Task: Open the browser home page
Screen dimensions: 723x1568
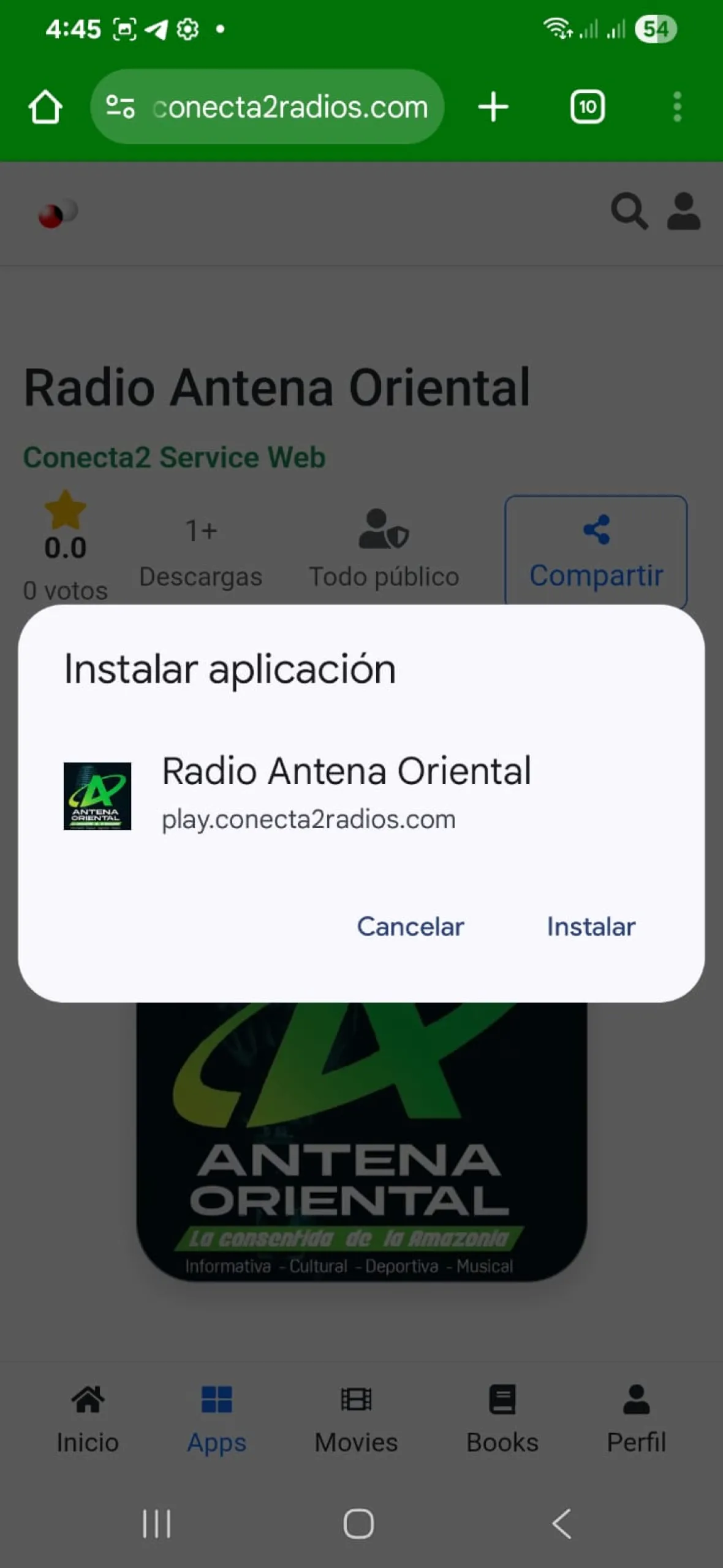Action: click(45, 107)
